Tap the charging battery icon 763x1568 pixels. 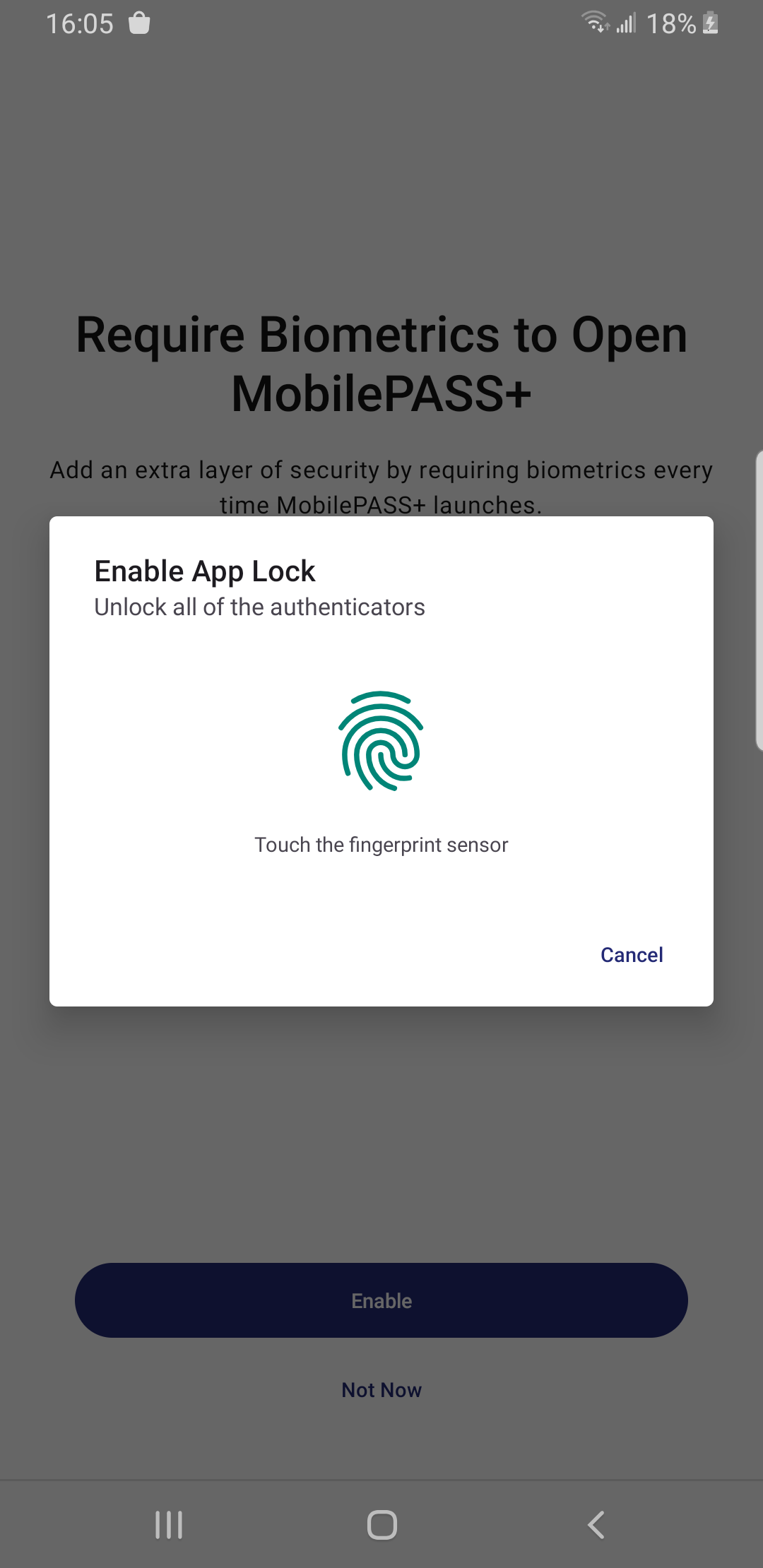709,23
